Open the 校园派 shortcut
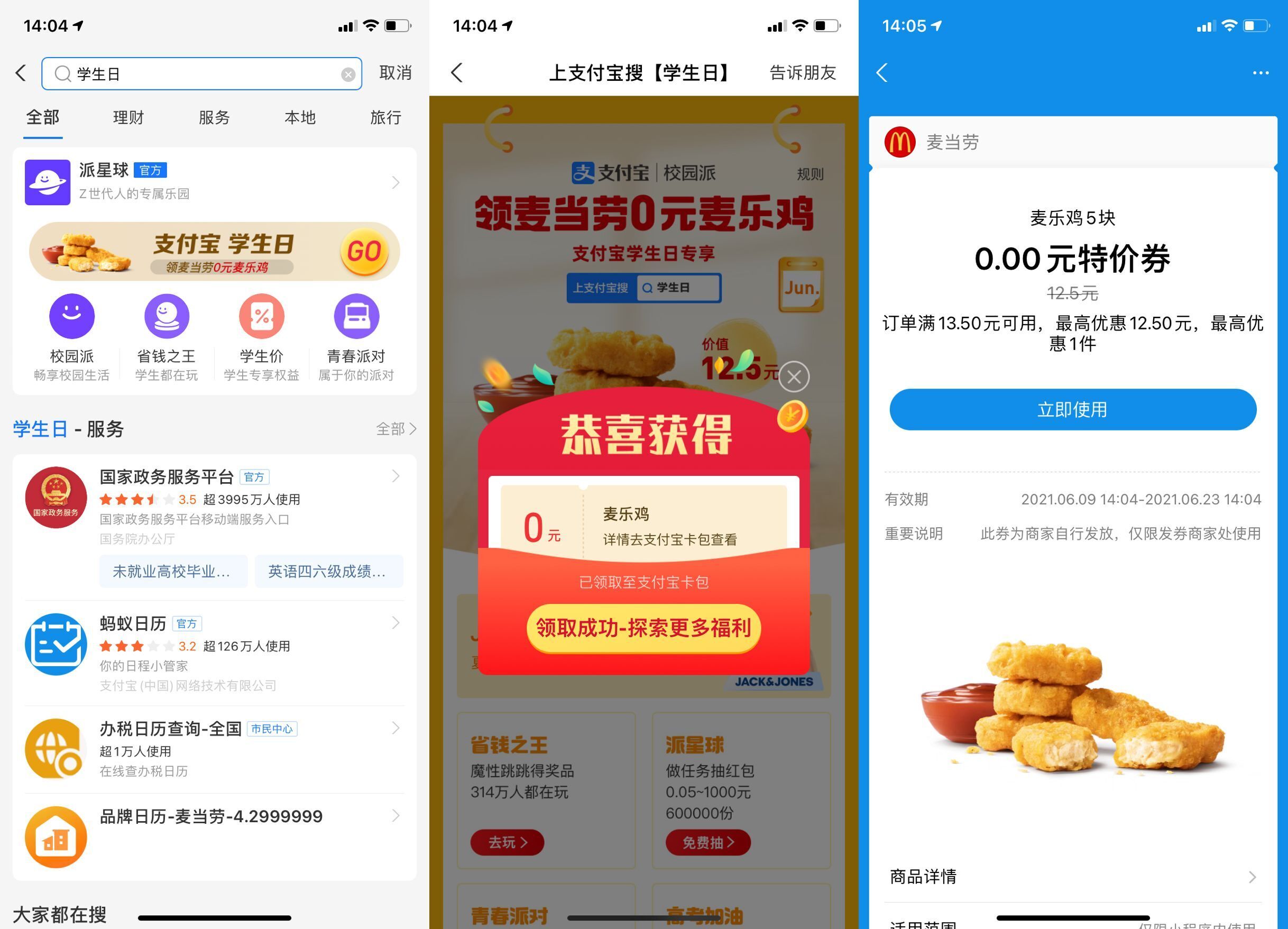The image size is (1288, 929). [71, 336]
